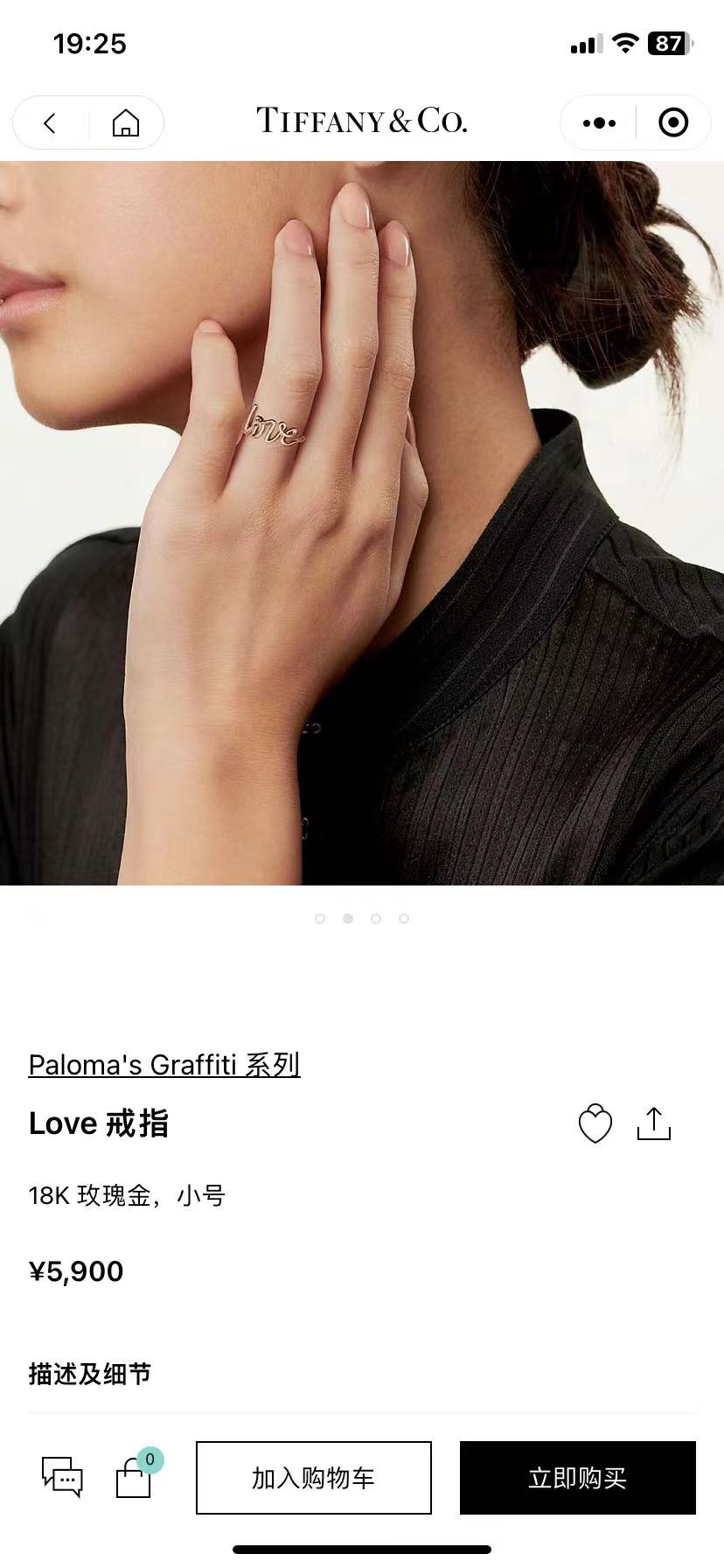
Task: Tap 立即购买 to buy now
Action: coord(577,1478)
